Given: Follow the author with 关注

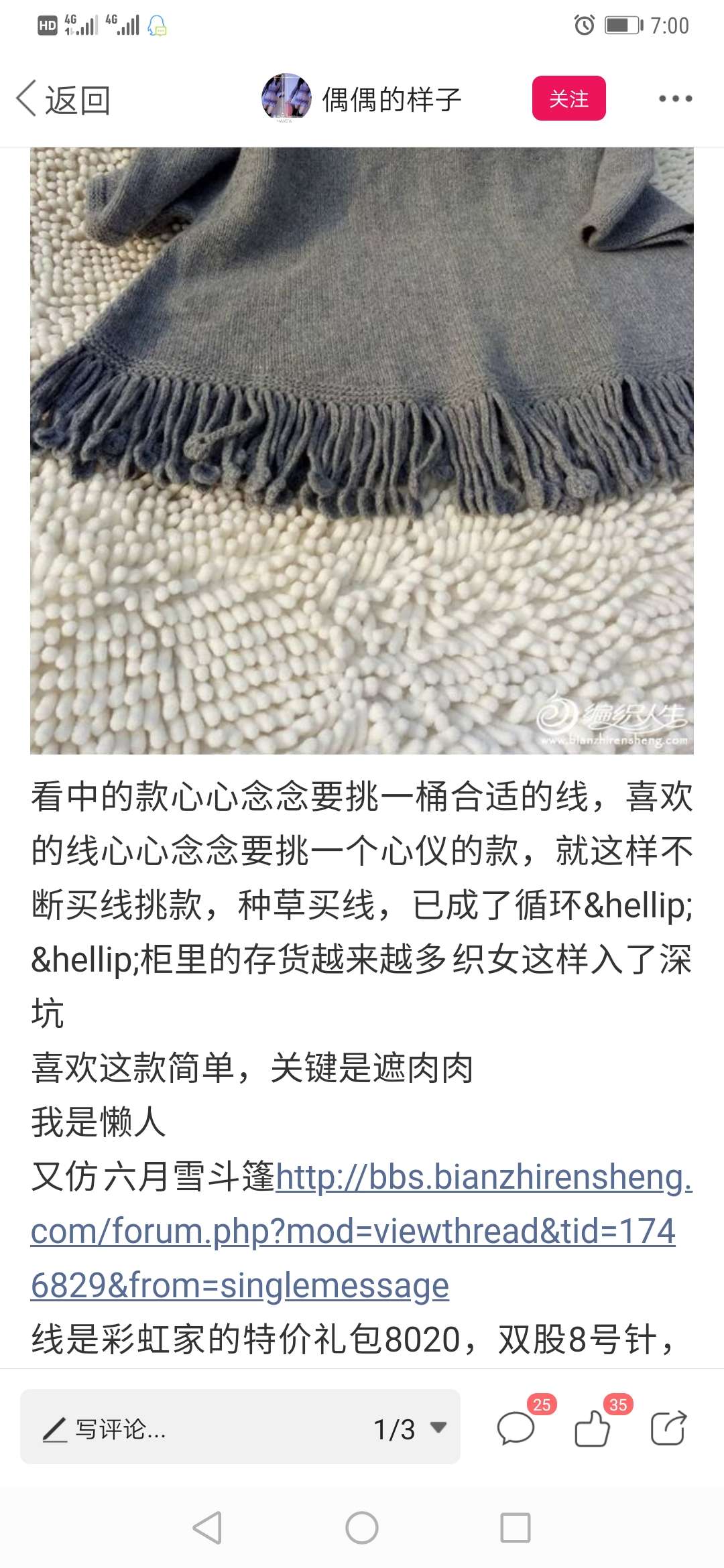Looking at the screenshot, I should click(568, 99).
